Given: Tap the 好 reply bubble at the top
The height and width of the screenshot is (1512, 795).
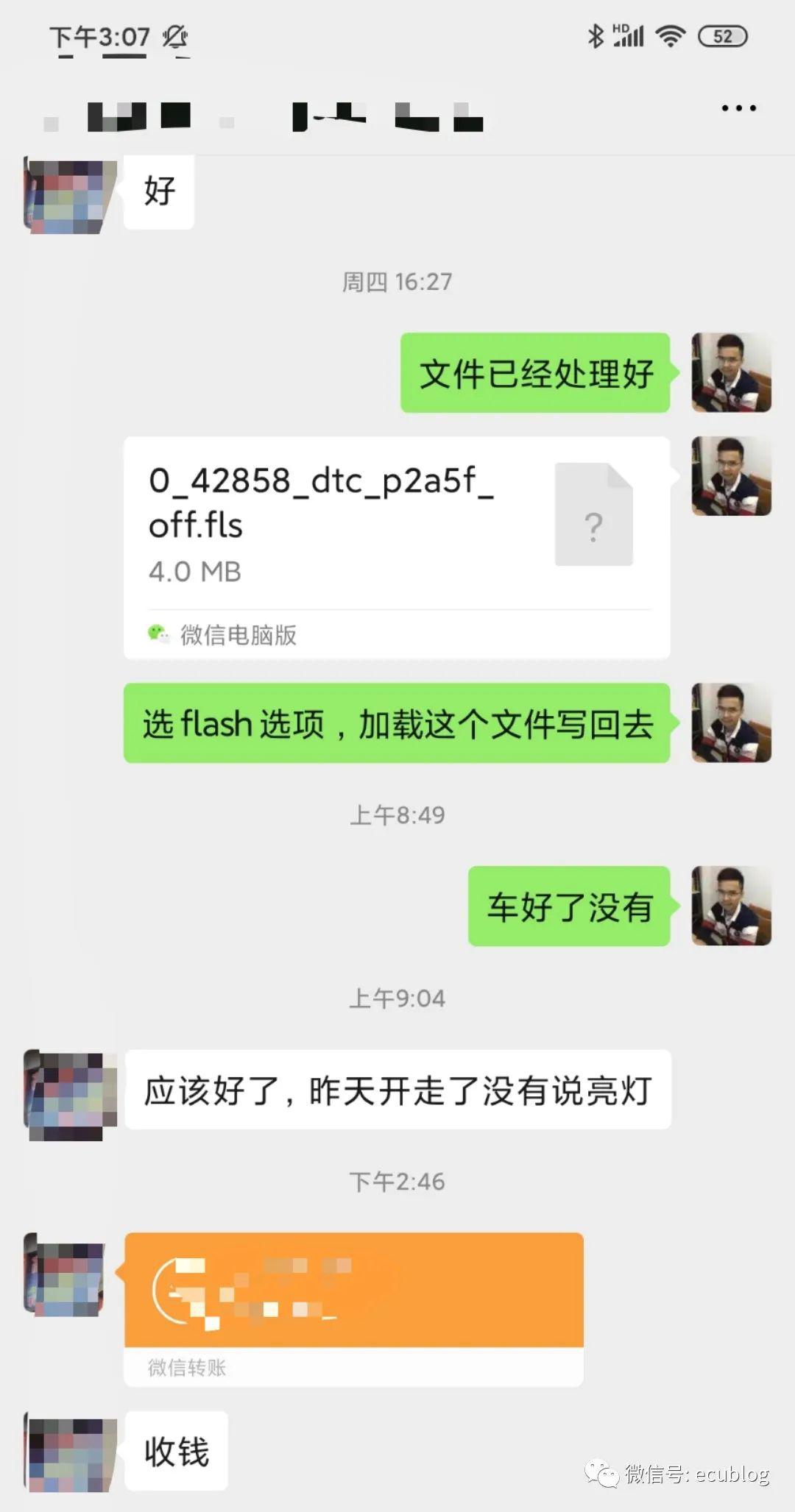Looking at the screenshot, I should 158,191.
